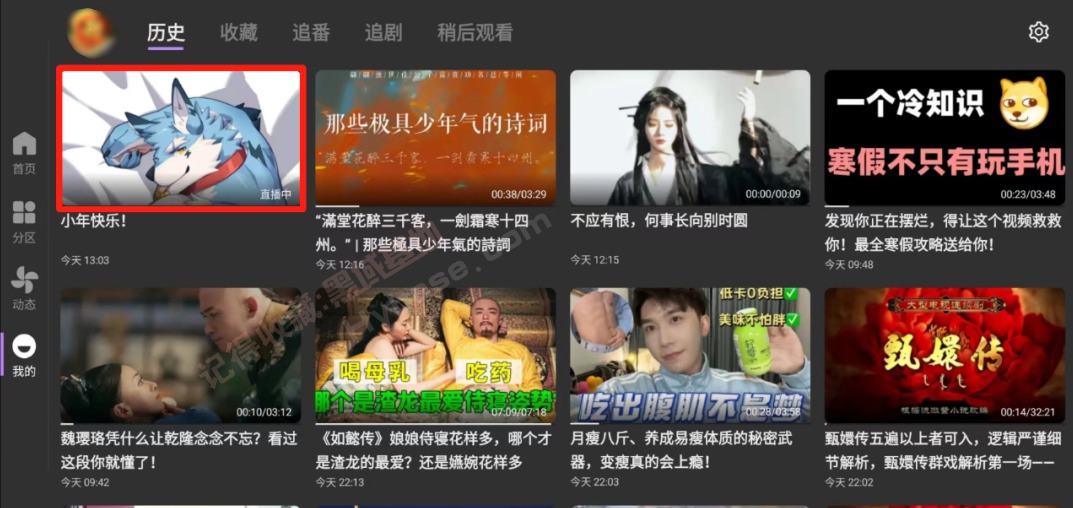Open the 小年快乐 live stream

(181, 138)
